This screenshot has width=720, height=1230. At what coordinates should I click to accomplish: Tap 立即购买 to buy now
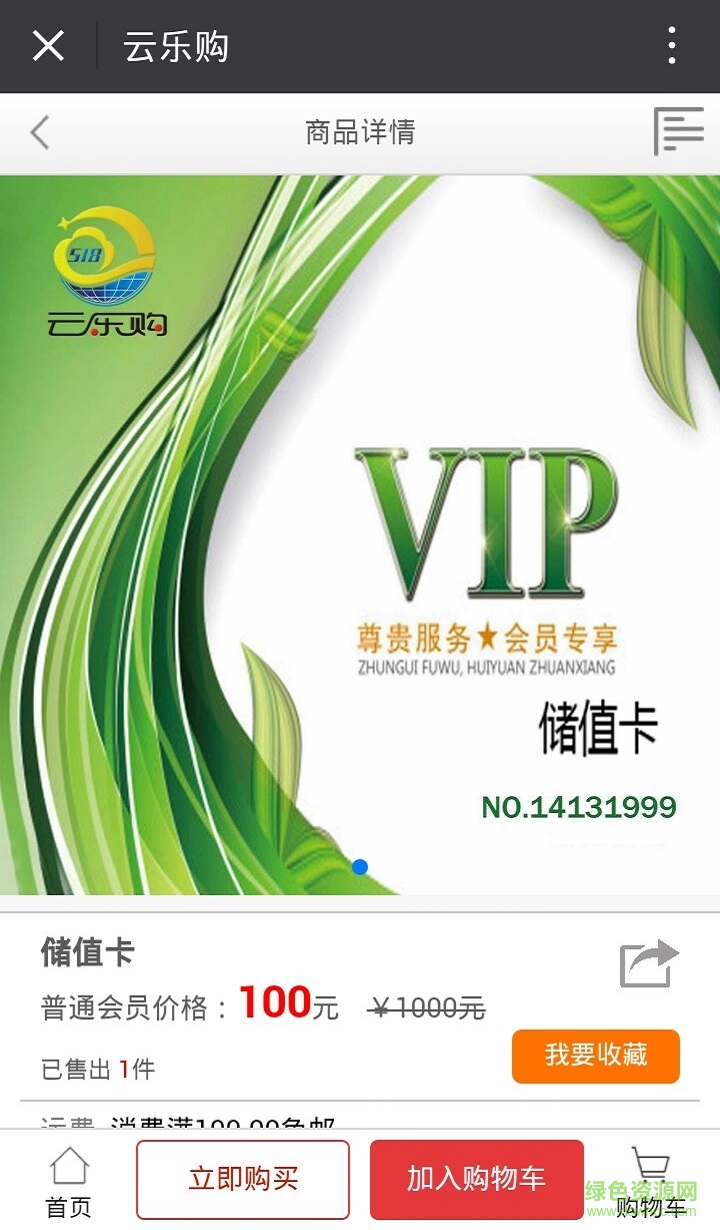[x=243, y=1179]
